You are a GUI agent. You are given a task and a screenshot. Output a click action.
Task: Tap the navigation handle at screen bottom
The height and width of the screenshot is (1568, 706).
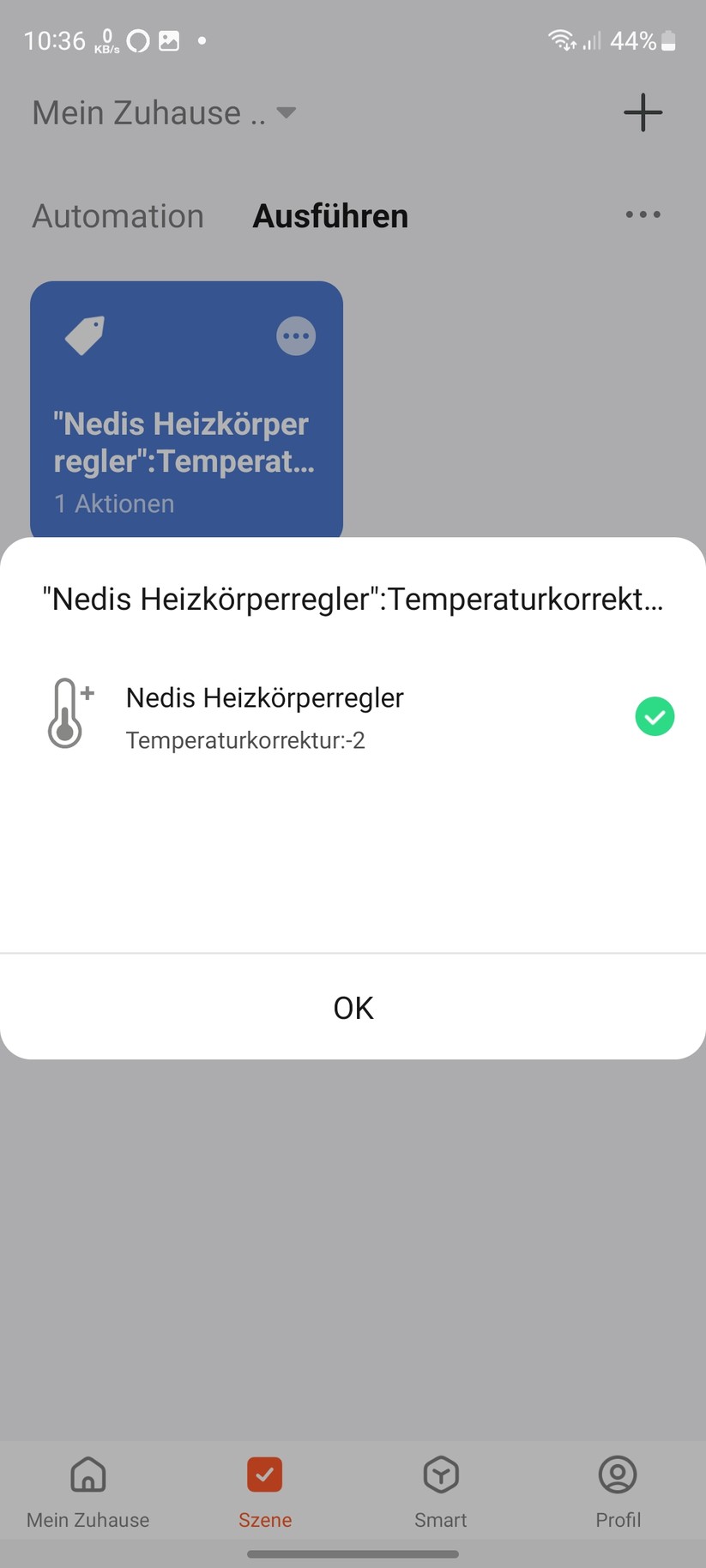(x=353, y=1552)
